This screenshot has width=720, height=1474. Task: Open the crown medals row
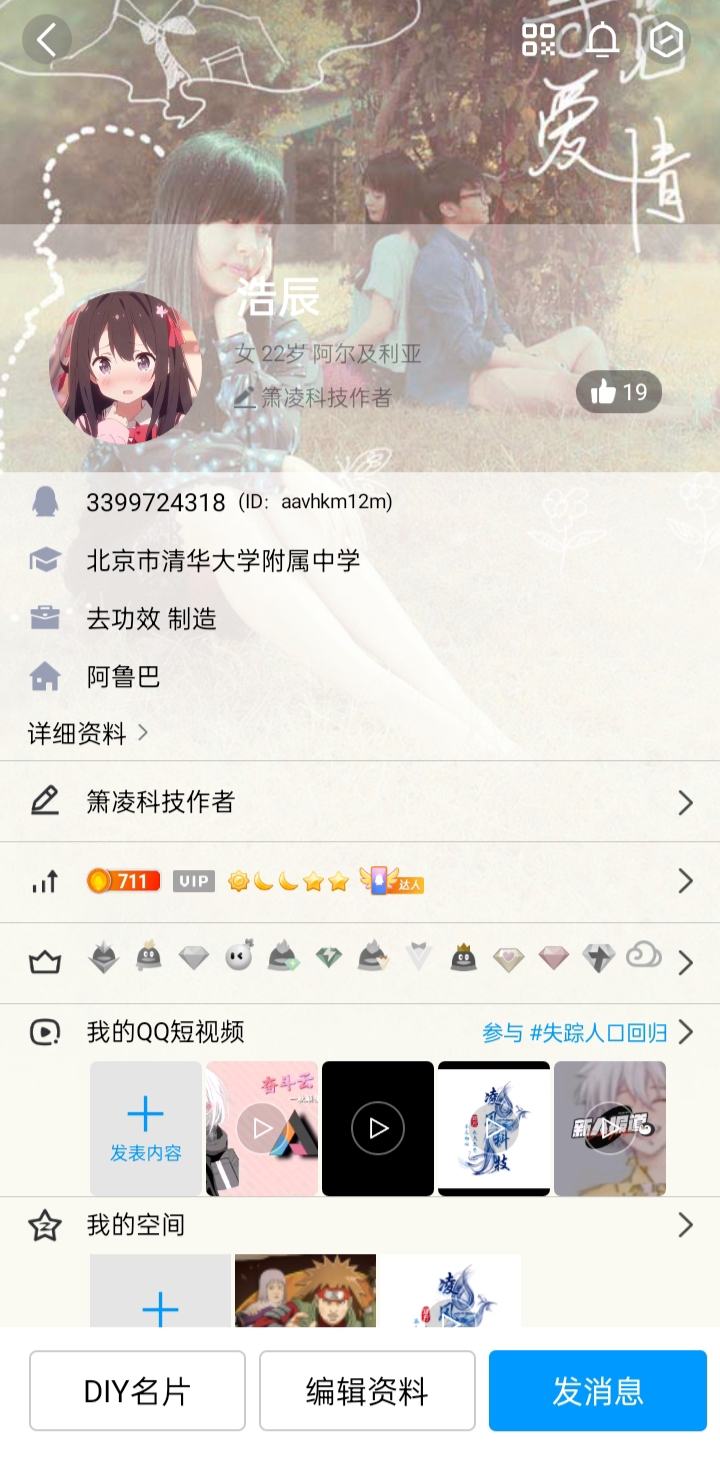tap(360, 963)
